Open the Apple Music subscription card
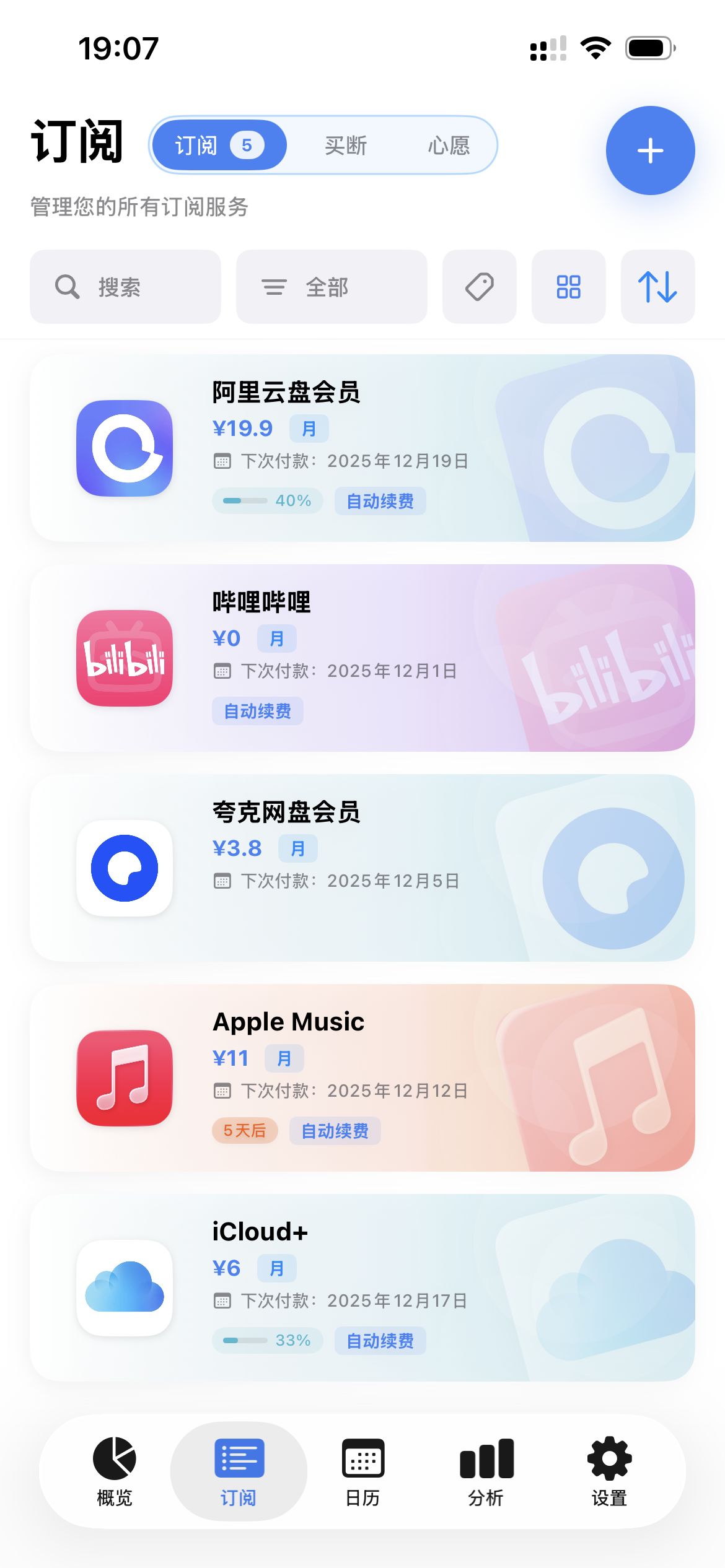The width and height of the screenshot is (725, 1568). pos(362,1078)
